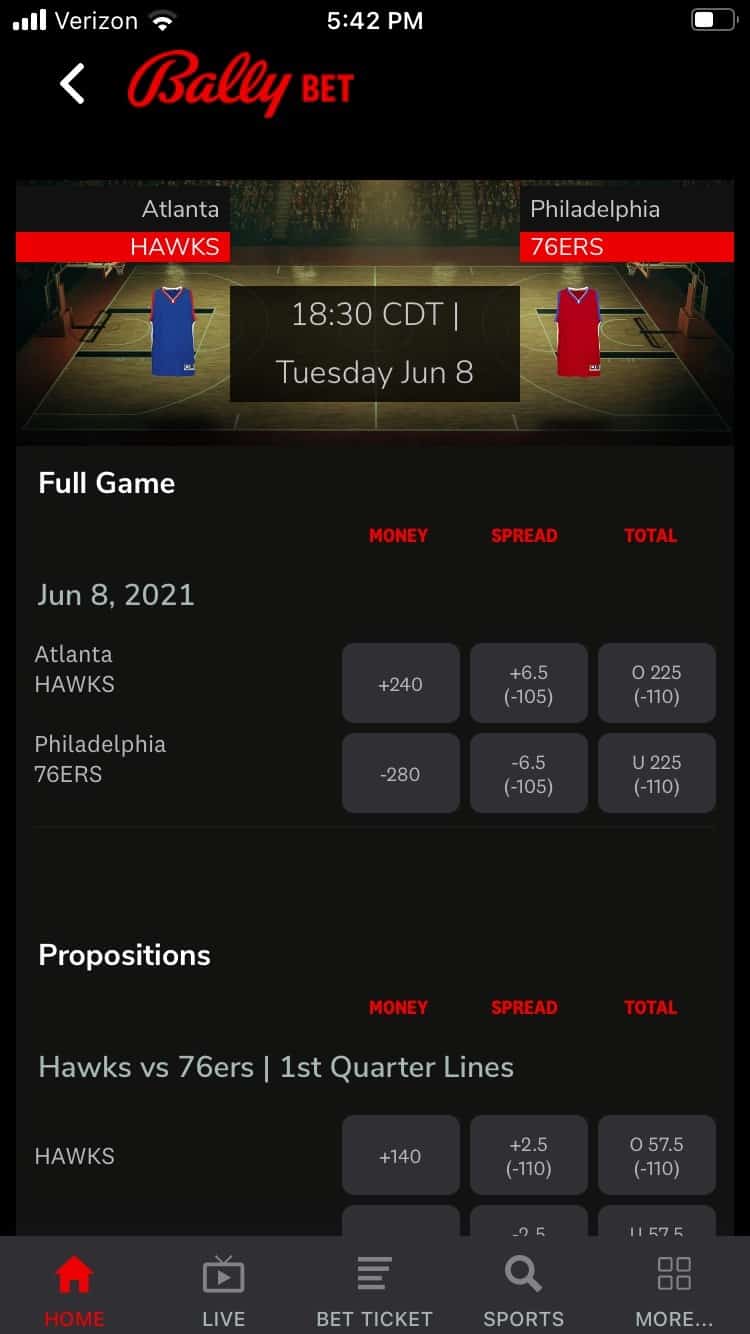Tap the Bally Bet logo
This screenshot has height=1334, width=750.
(240, 86)
